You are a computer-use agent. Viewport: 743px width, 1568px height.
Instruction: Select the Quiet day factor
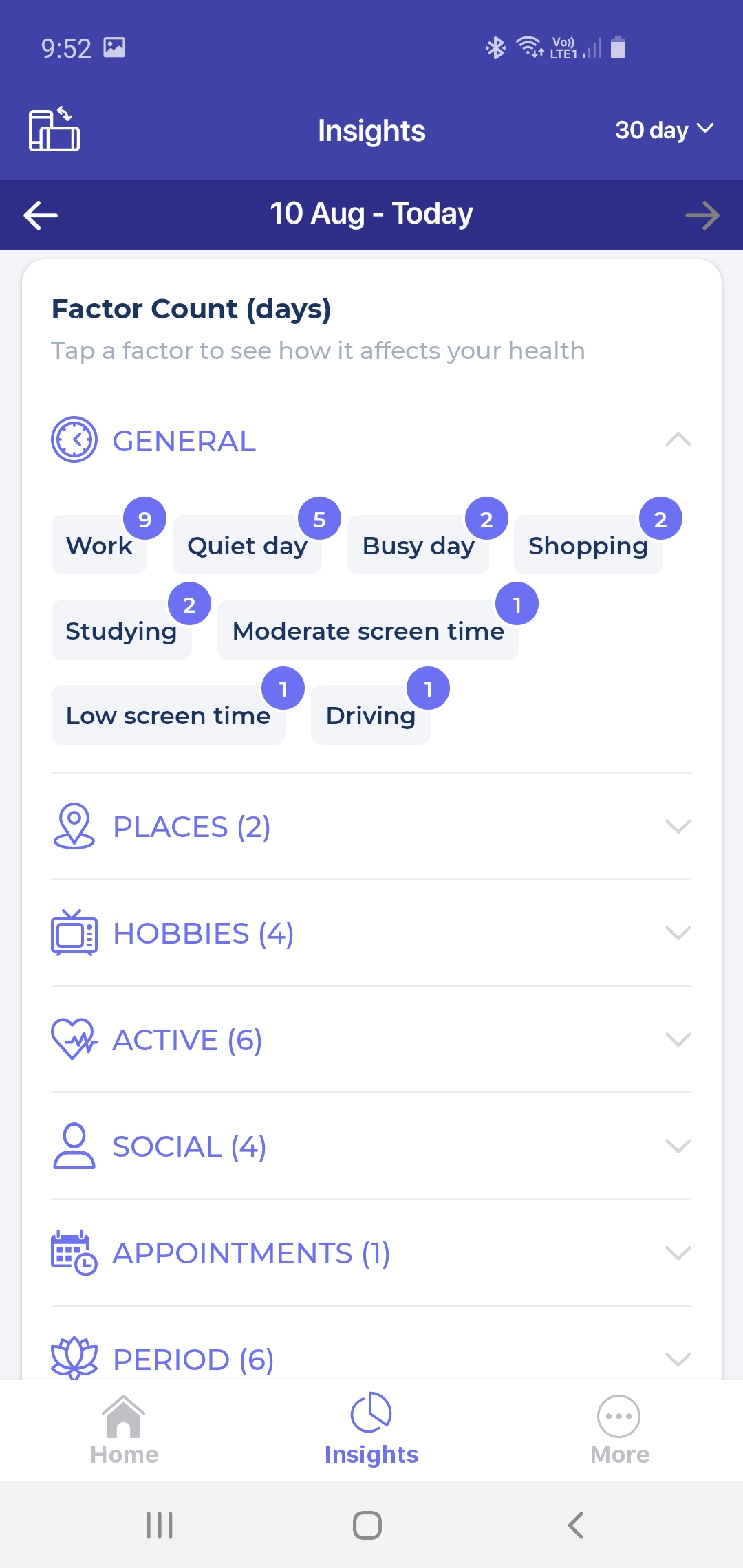[x=247, y=545]
